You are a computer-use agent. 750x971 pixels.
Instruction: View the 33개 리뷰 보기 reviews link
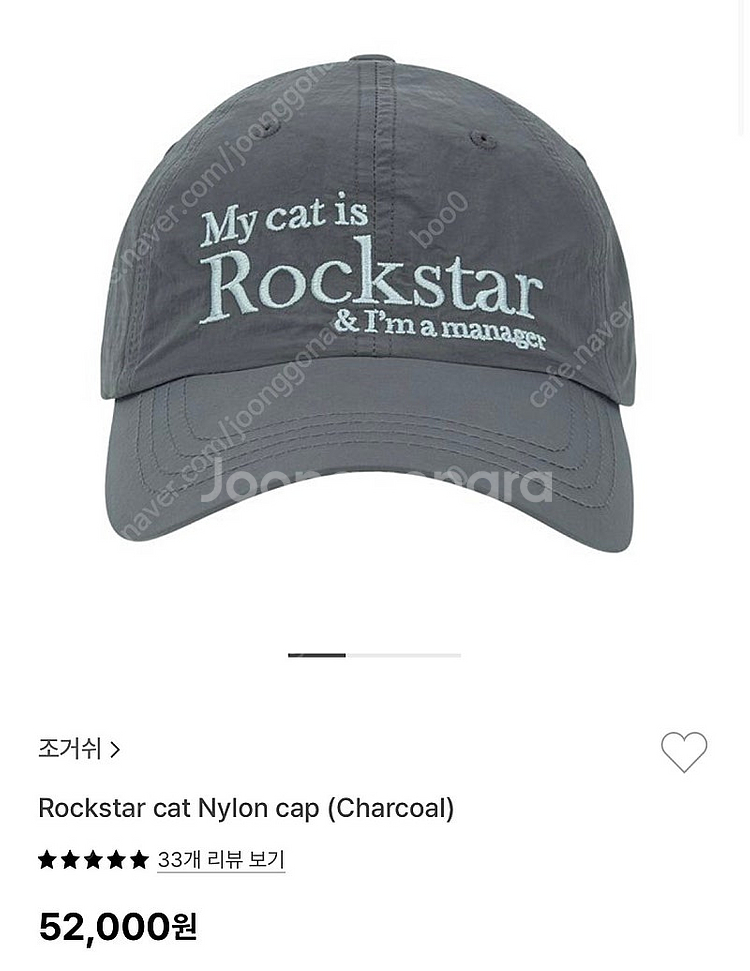(221, 860)
